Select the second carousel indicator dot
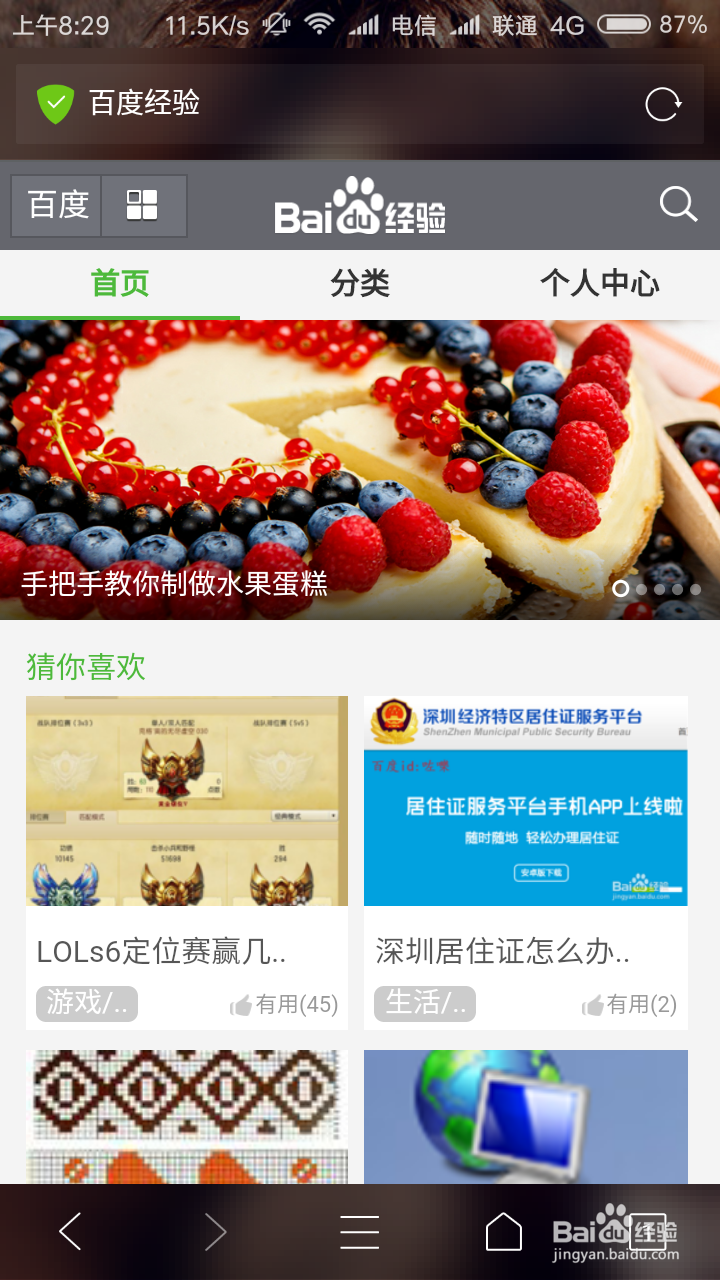Image resolution: width=720 pixels, height=1280 pixels. pyautogui.click(x=641, y=590)
